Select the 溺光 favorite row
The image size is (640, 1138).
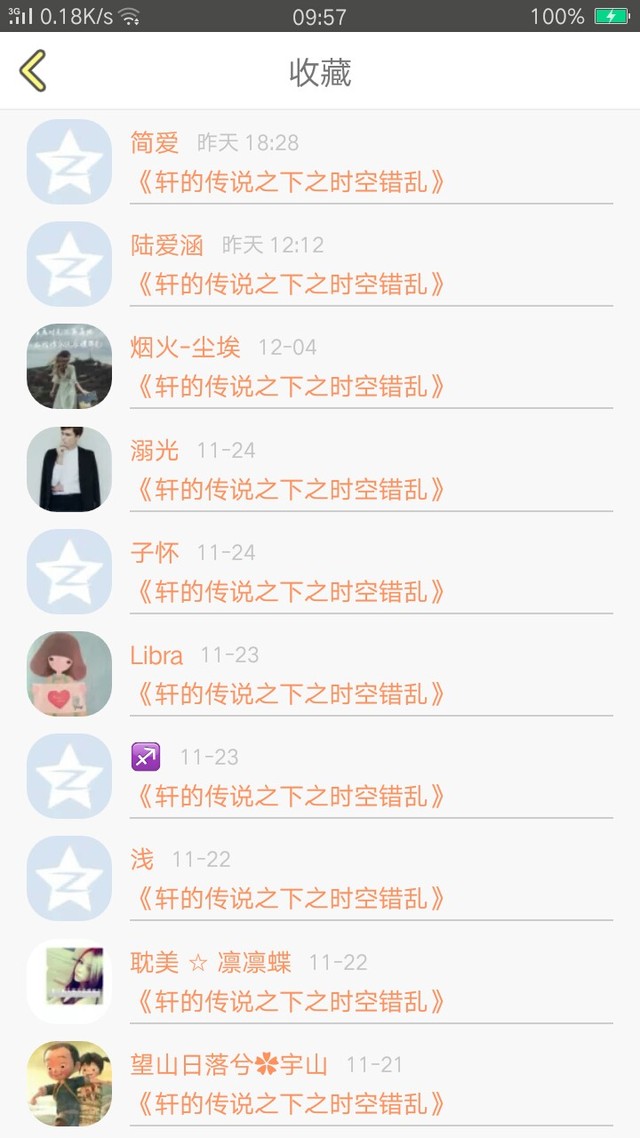[x=320, y=469]
